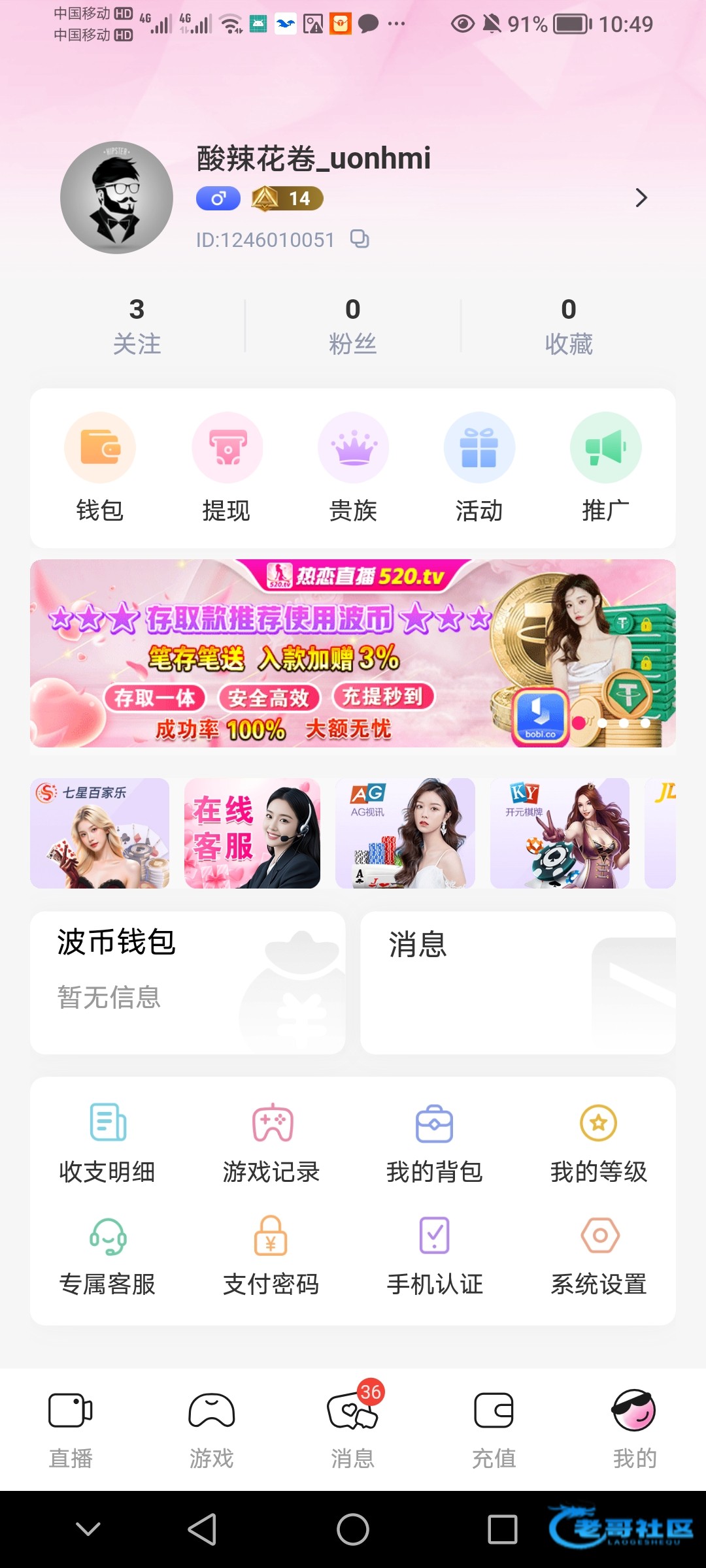Open profile details via the chevron arrow
The image size is (706, 1568).
[x=641, y=198]
